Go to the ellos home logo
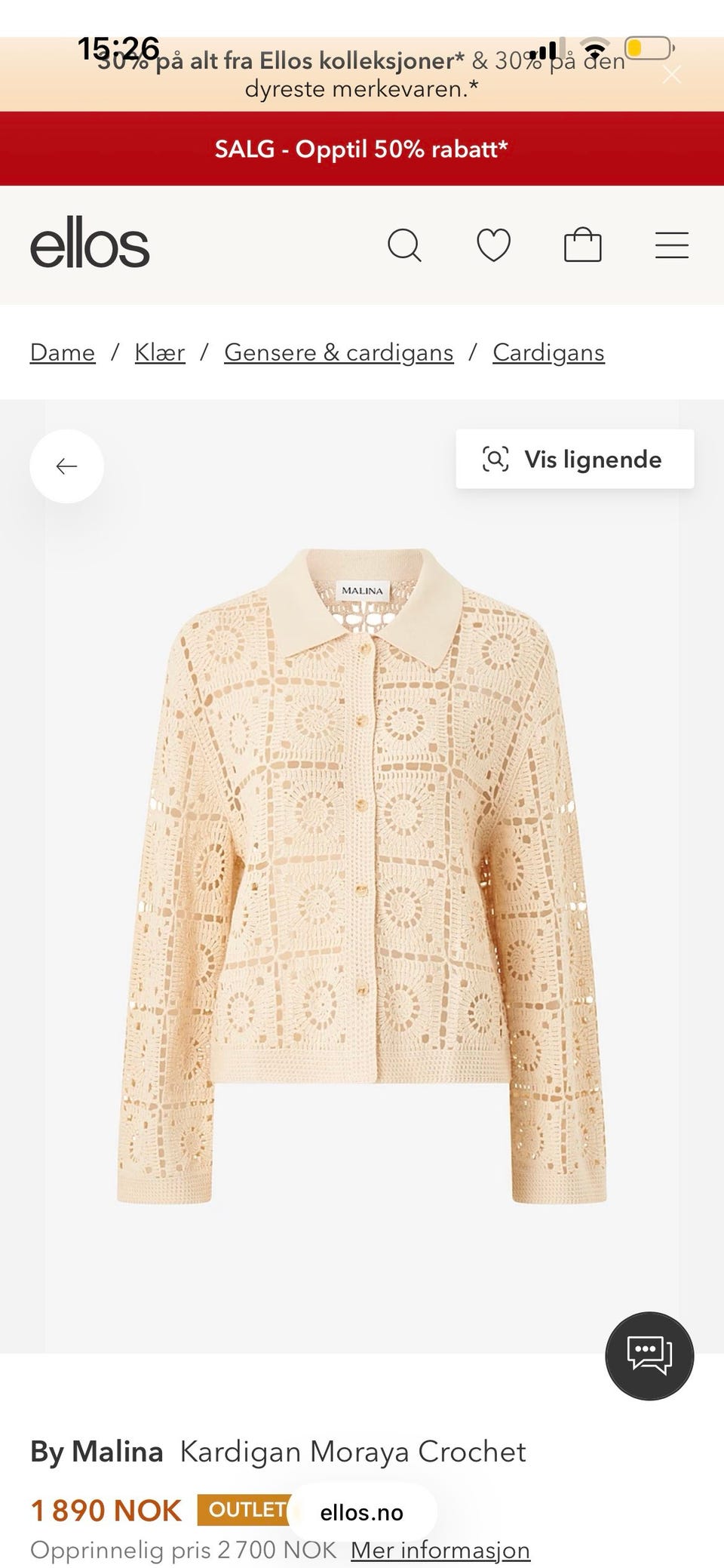The width and height of the screenshot is (724, 1568). 90,244
